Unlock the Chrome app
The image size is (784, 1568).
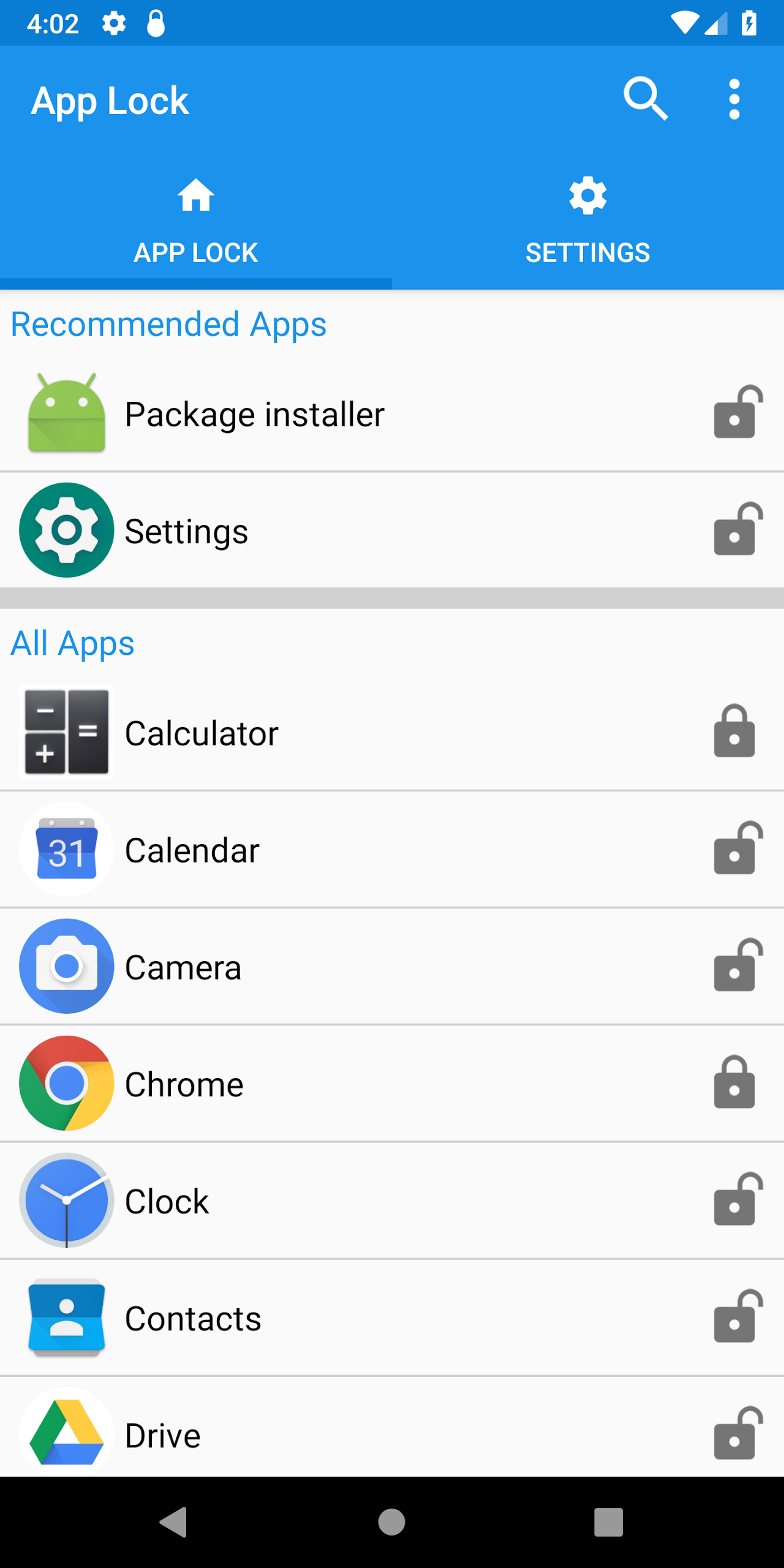(x=734, y=1082)
